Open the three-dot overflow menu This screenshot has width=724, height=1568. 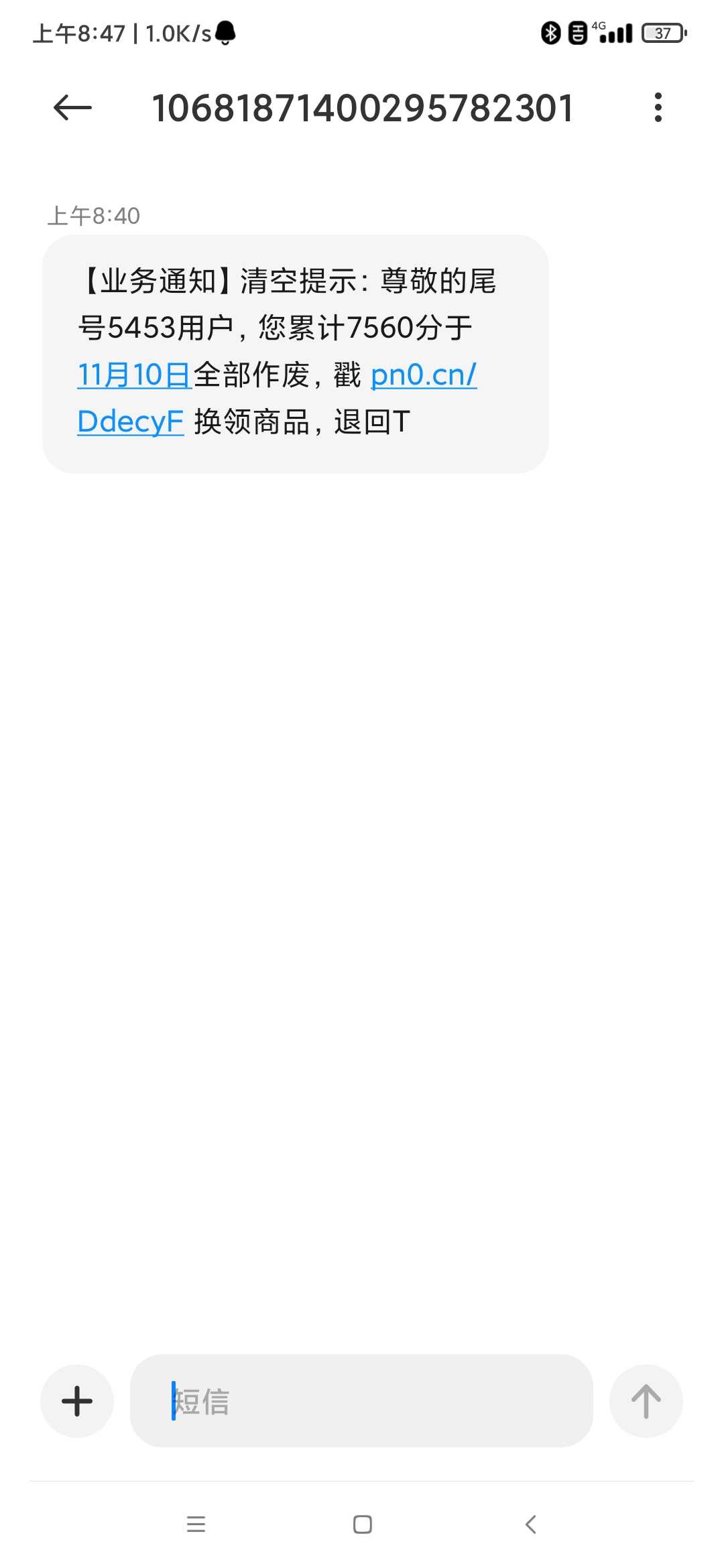(x=658, y=107)
